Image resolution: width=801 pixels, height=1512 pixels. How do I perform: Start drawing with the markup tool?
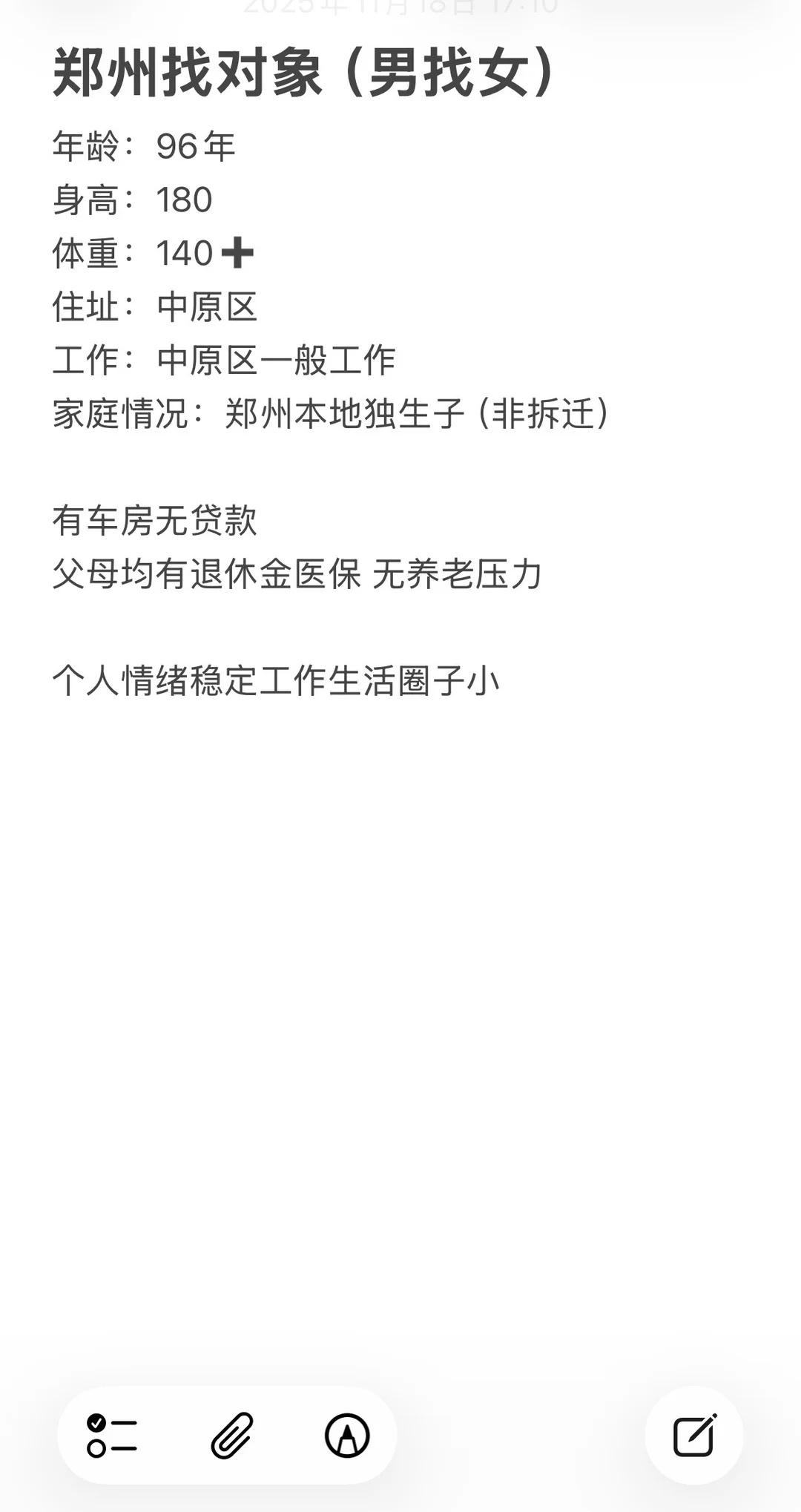[345, 1433]
